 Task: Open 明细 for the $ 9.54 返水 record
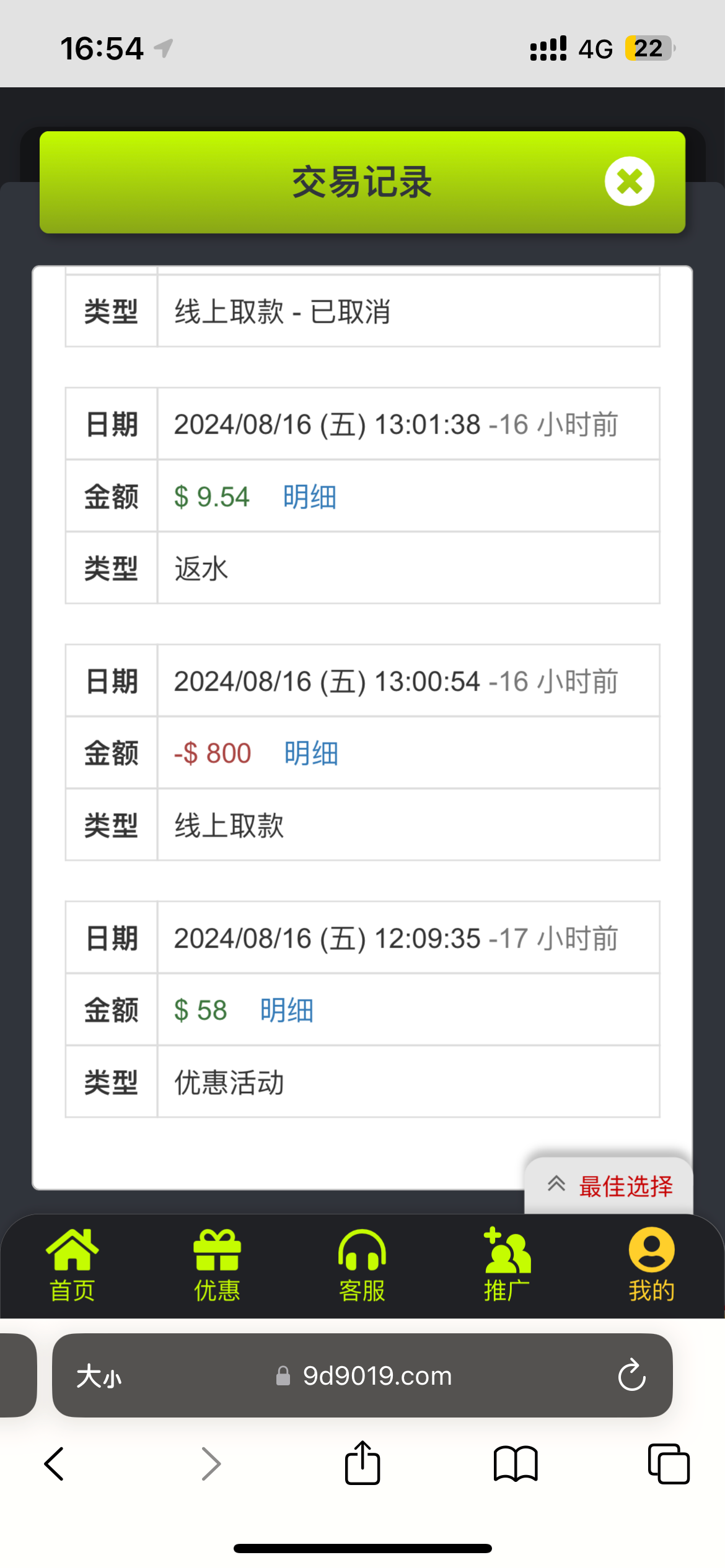(309, 497)
